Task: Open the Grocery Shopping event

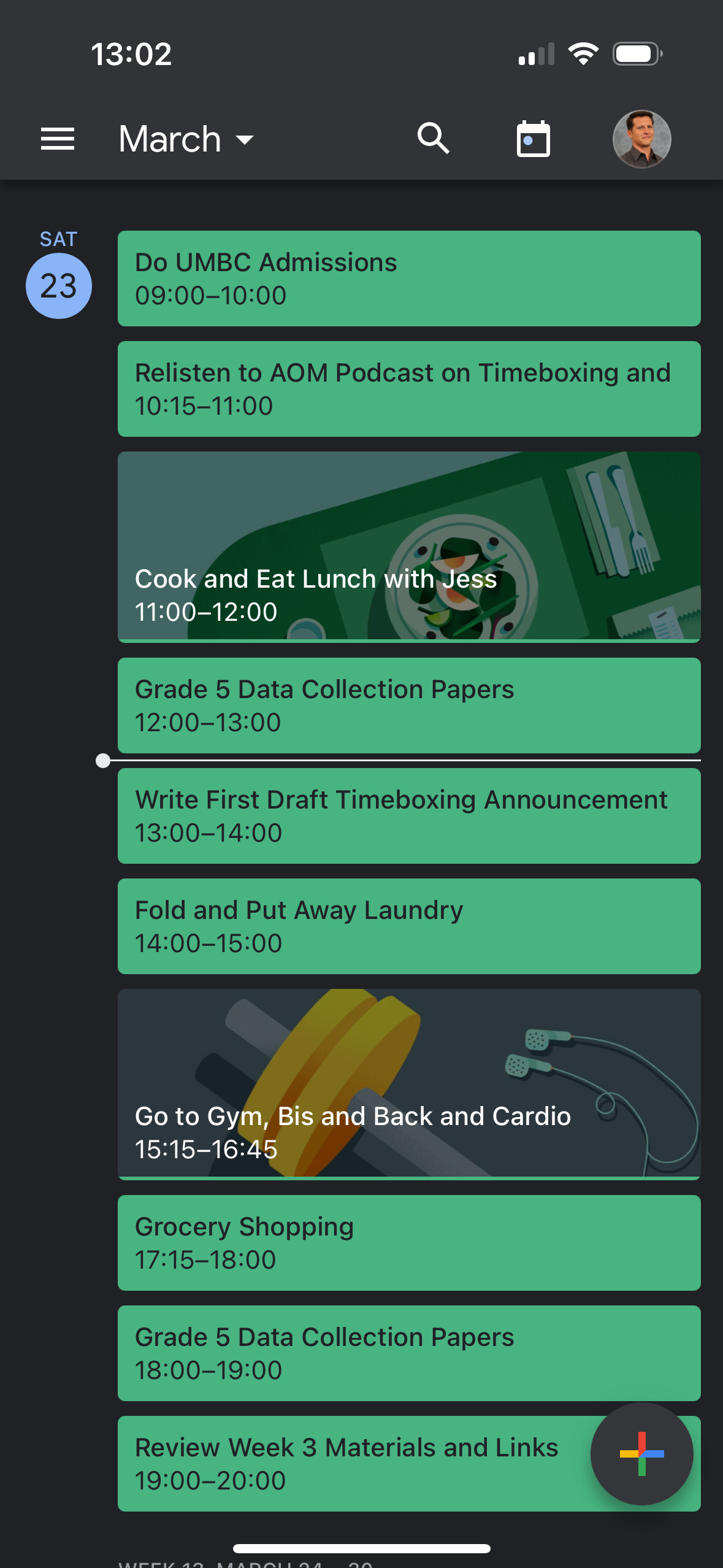Action: pyautogui.click(x=409, y=1243)
